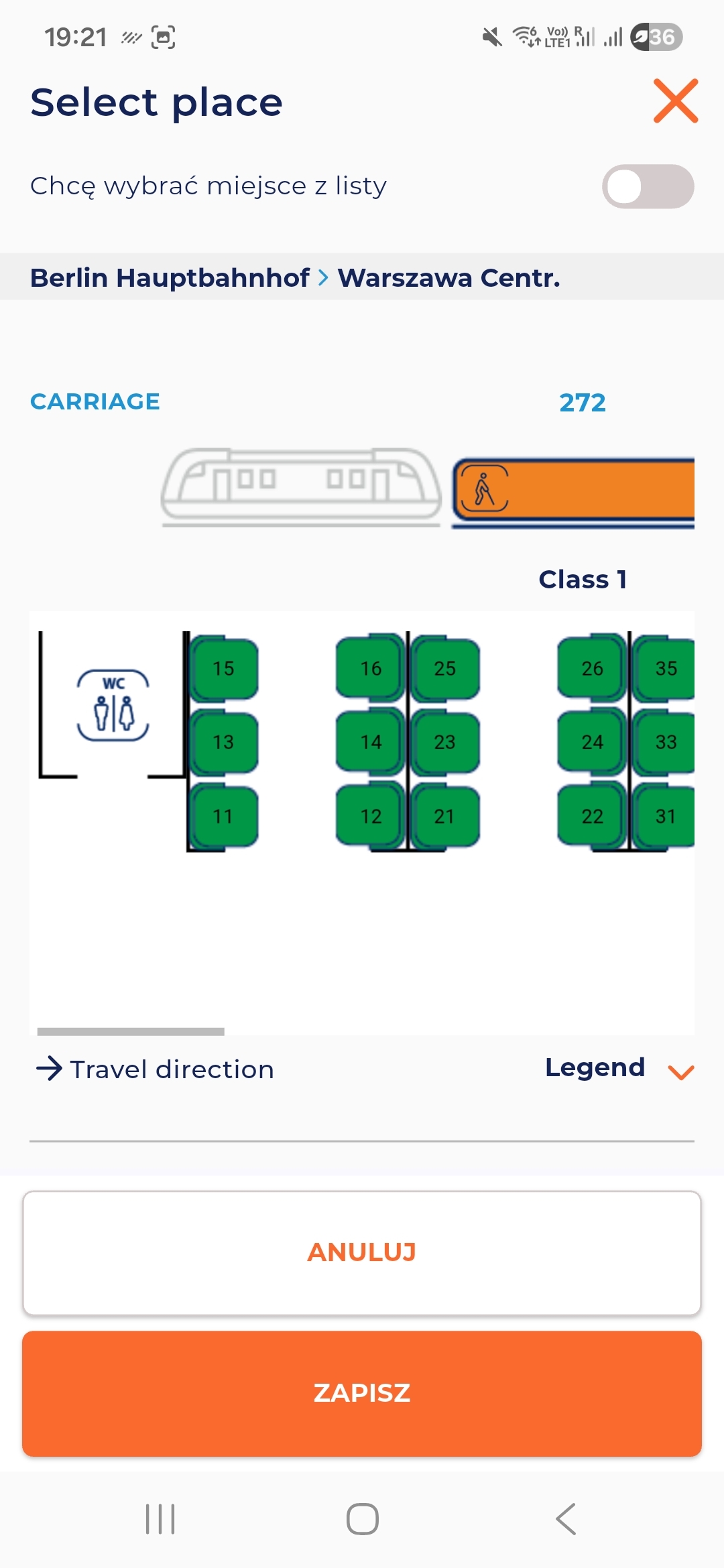Select seat 24
This screenshot has width=724, height=1568.
[x=592, y=742]
